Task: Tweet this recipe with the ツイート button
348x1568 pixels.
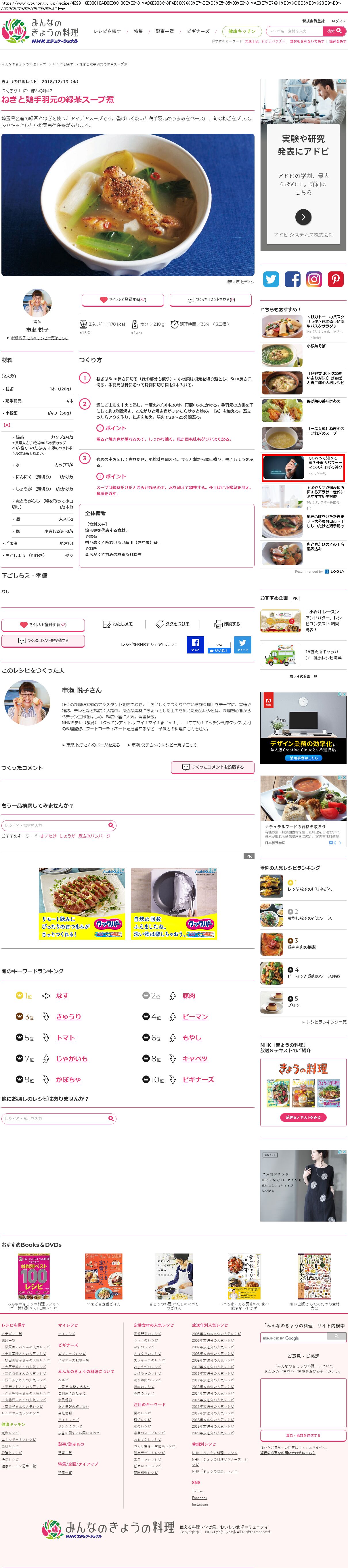Action: 242,645
